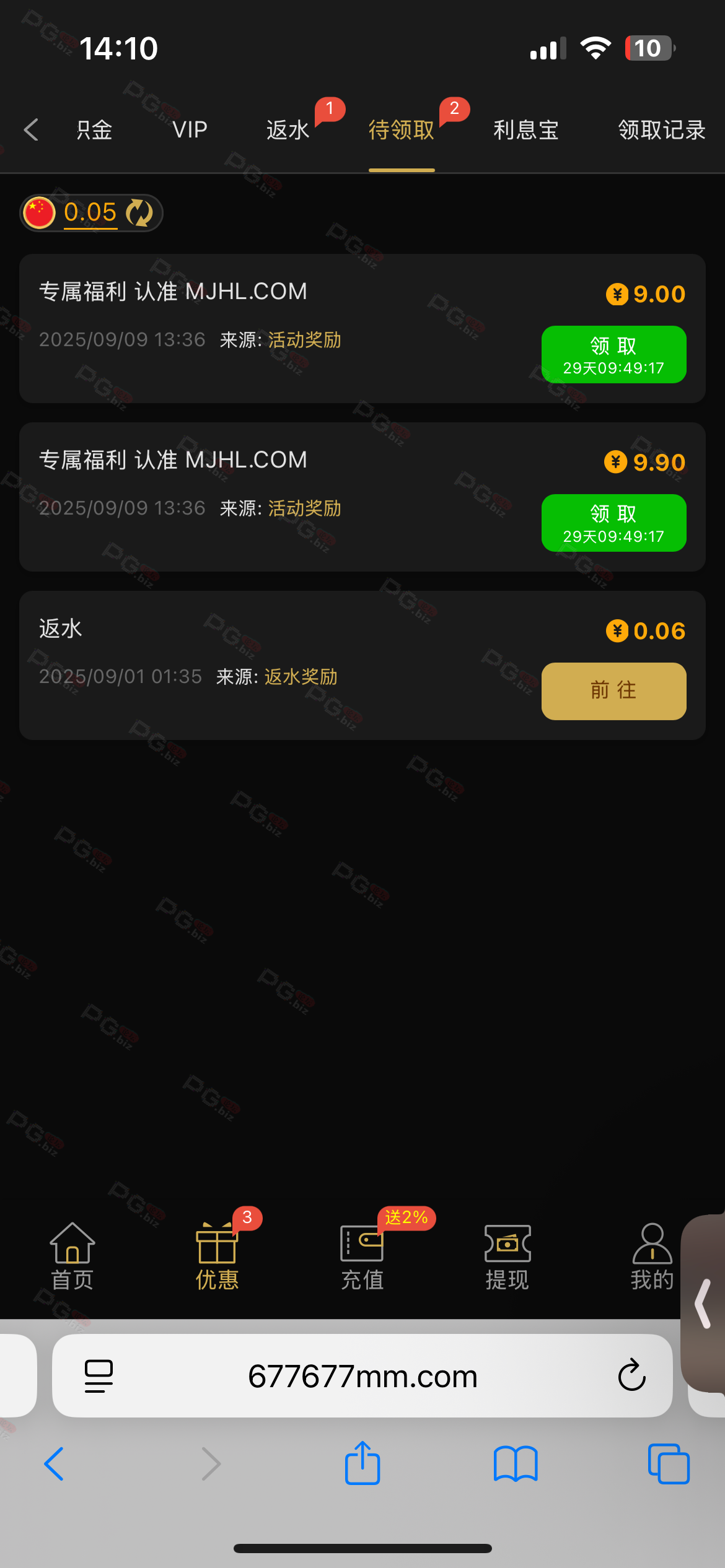Open the 利息宝 tab
The image size is (725, 1568).
point(525,130)
